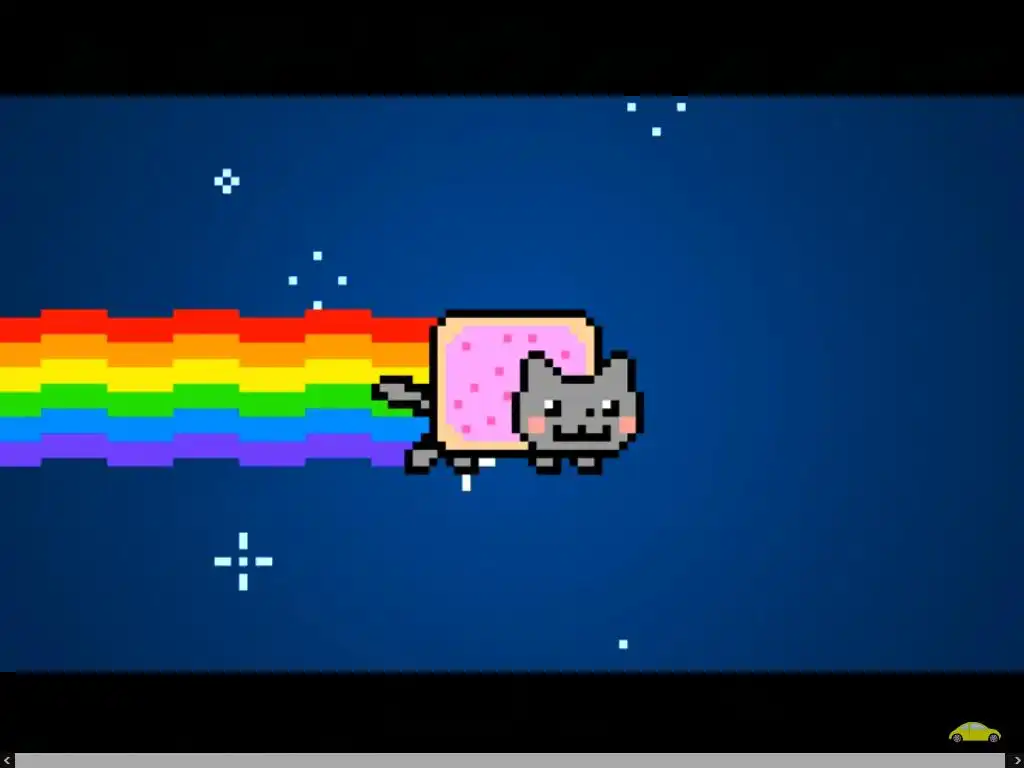Tap the yellow car icon
1024x768 pixels.
pyautogui.click(x=974, y=732)
